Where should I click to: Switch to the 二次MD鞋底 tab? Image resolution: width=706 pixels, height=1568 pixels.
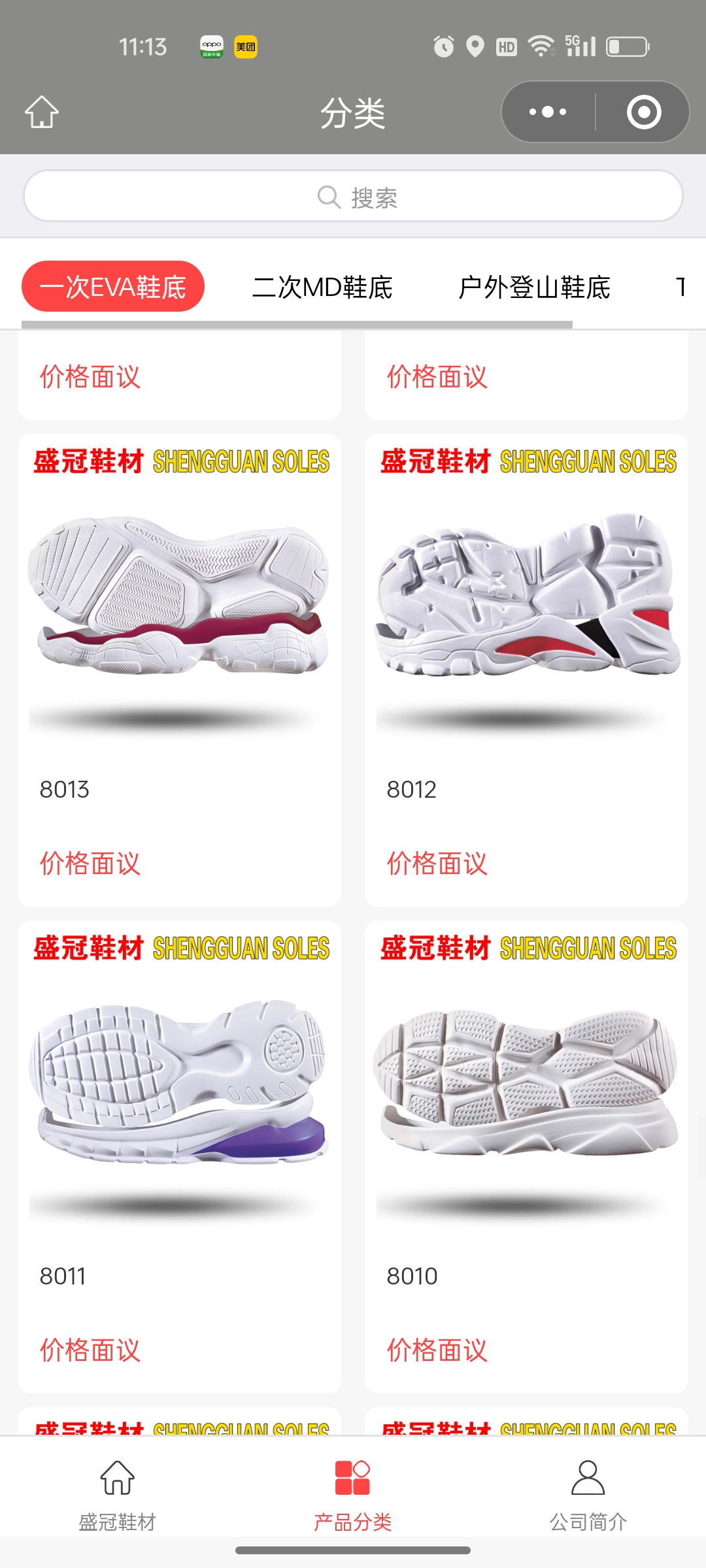(x=322, y=287)
